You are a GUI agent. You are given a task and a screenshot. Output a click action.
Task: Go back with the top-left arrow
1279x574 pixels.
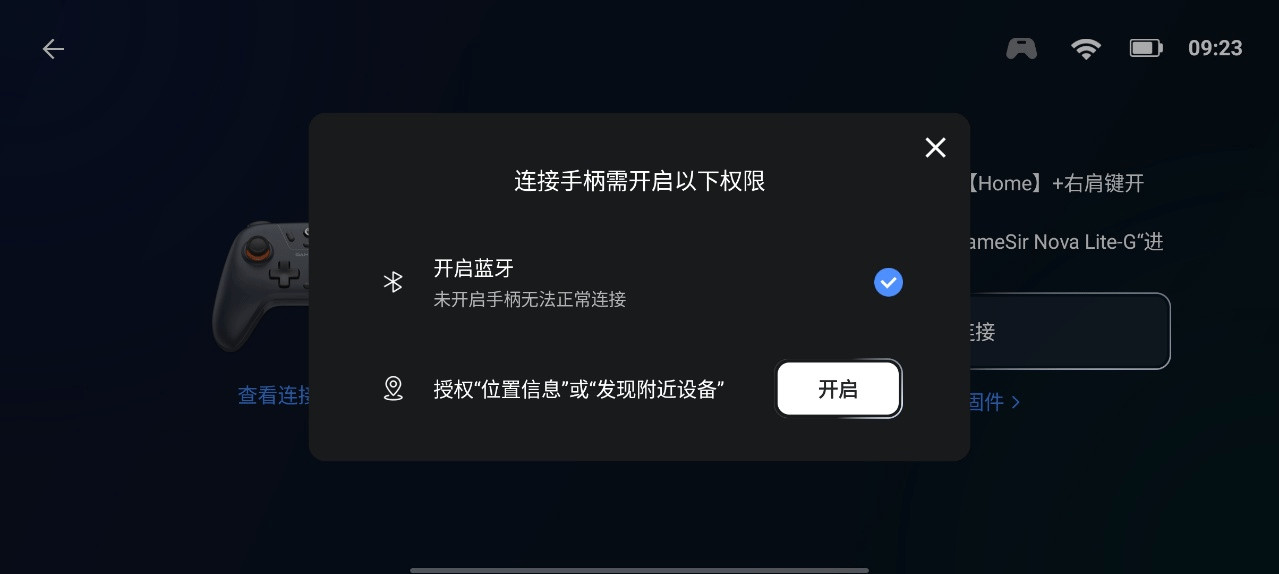point(53,49)
